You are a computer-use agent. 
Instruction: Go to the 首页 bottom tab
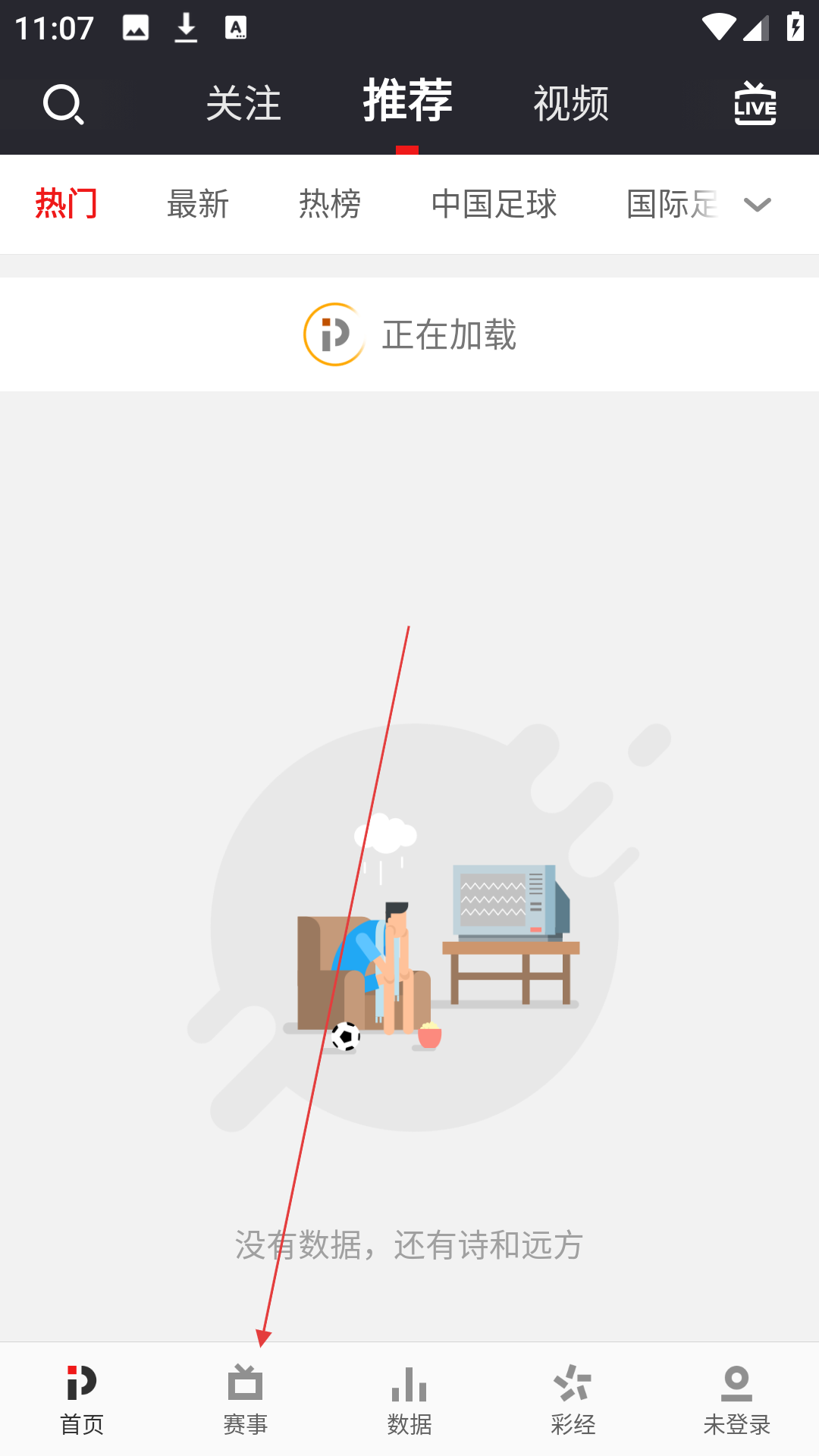[x=82, y=1399]
